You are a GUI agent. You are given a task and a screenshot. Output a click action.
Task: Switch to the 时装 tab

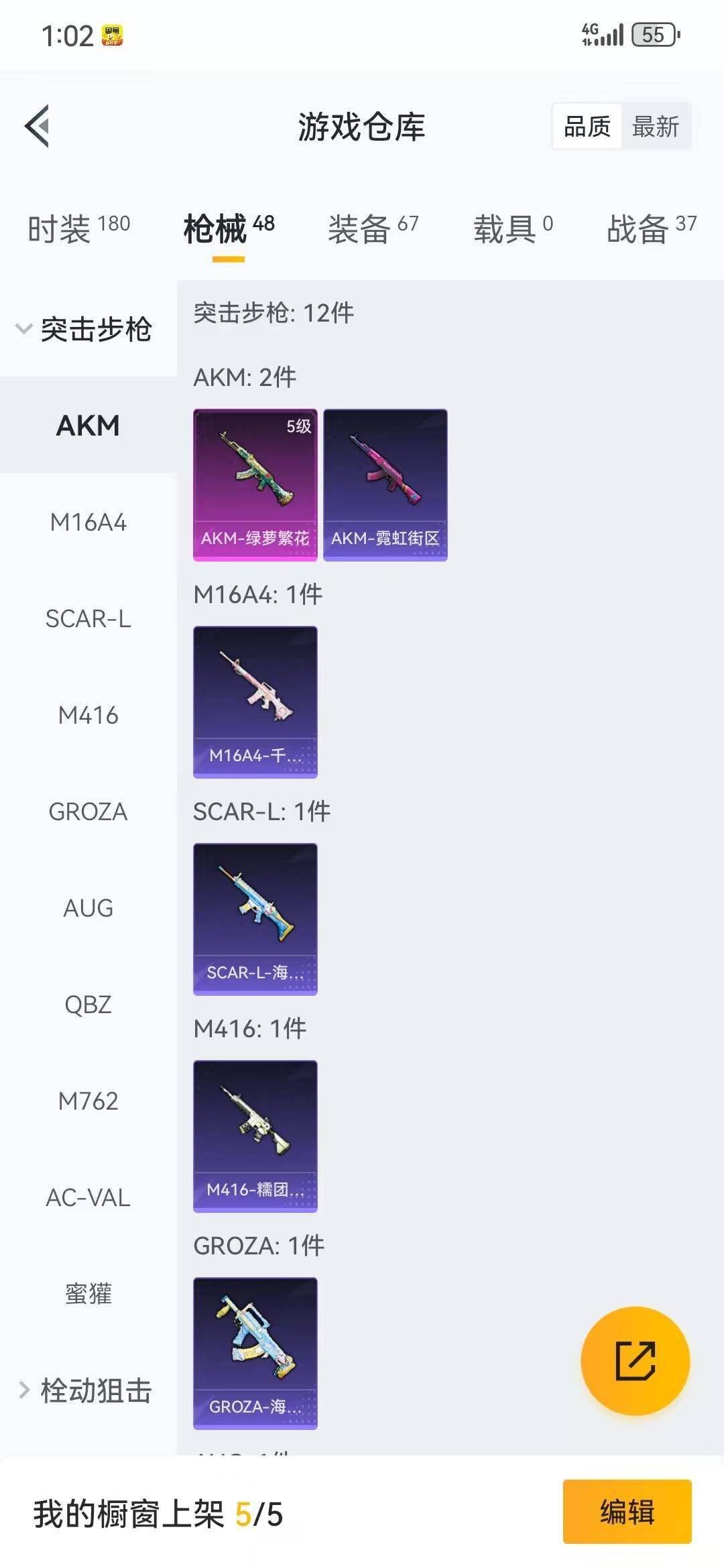(x=78, y=229)
